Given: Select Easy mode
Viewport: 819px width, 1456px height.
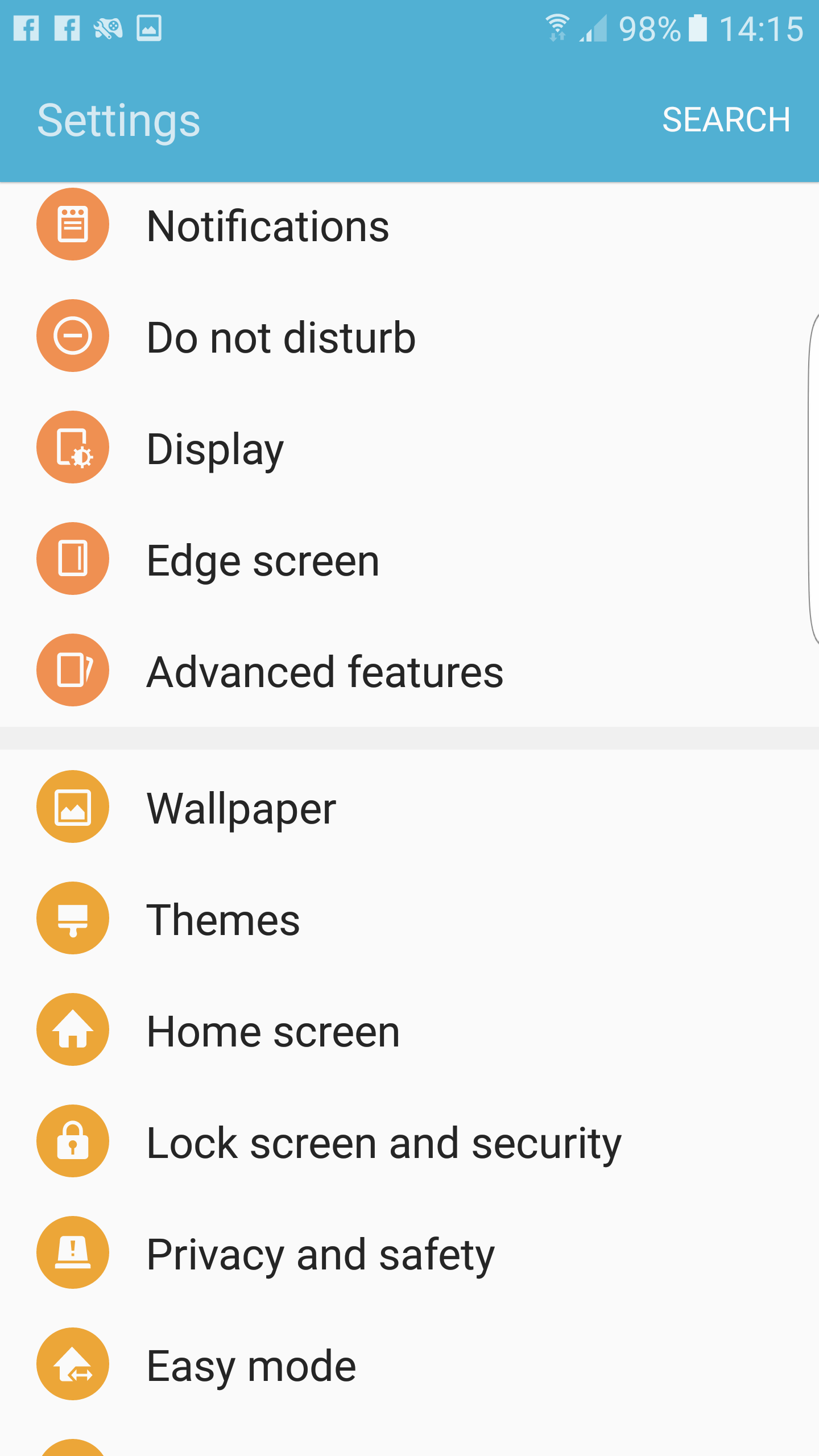Looking at the screenshot, I should point(251,1365).
